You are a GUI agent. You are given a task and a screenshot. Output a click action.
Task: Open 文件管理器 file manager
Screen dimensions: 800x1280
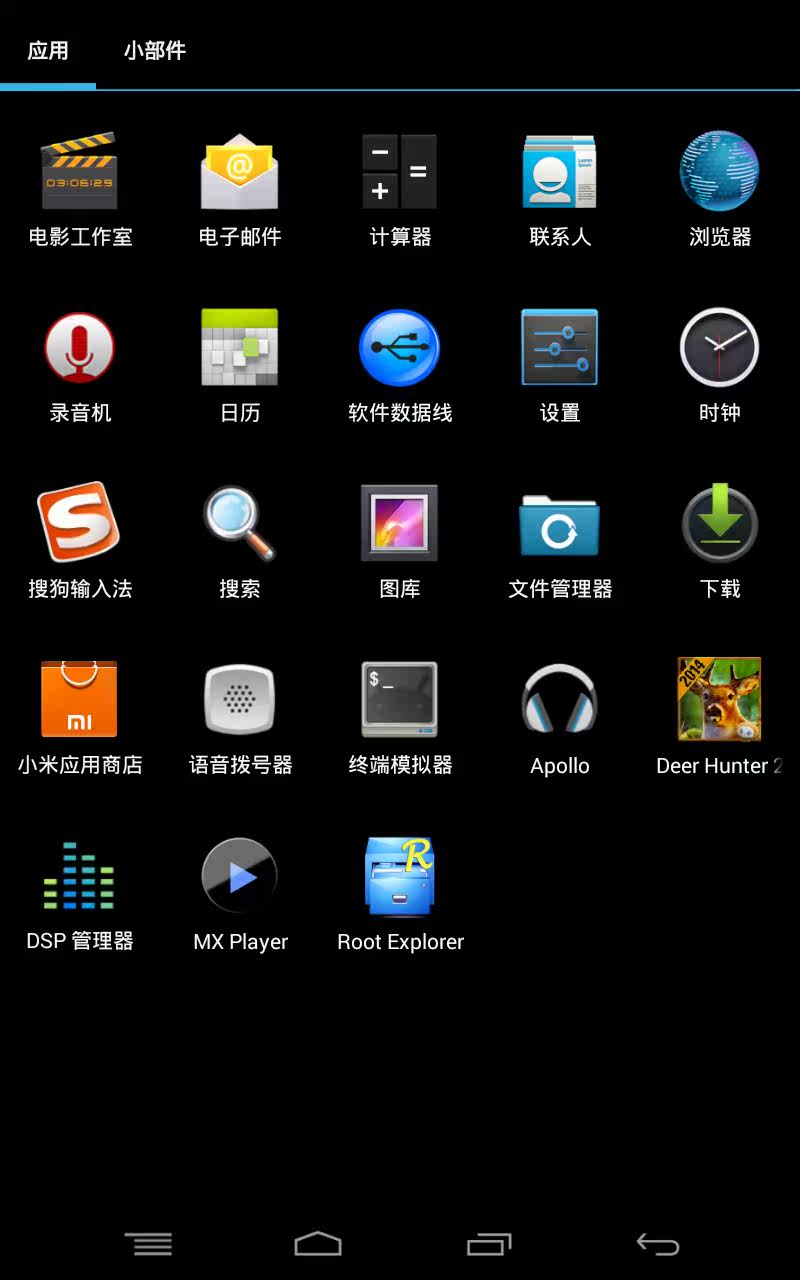pyautogui.click(x=560, y=524)
